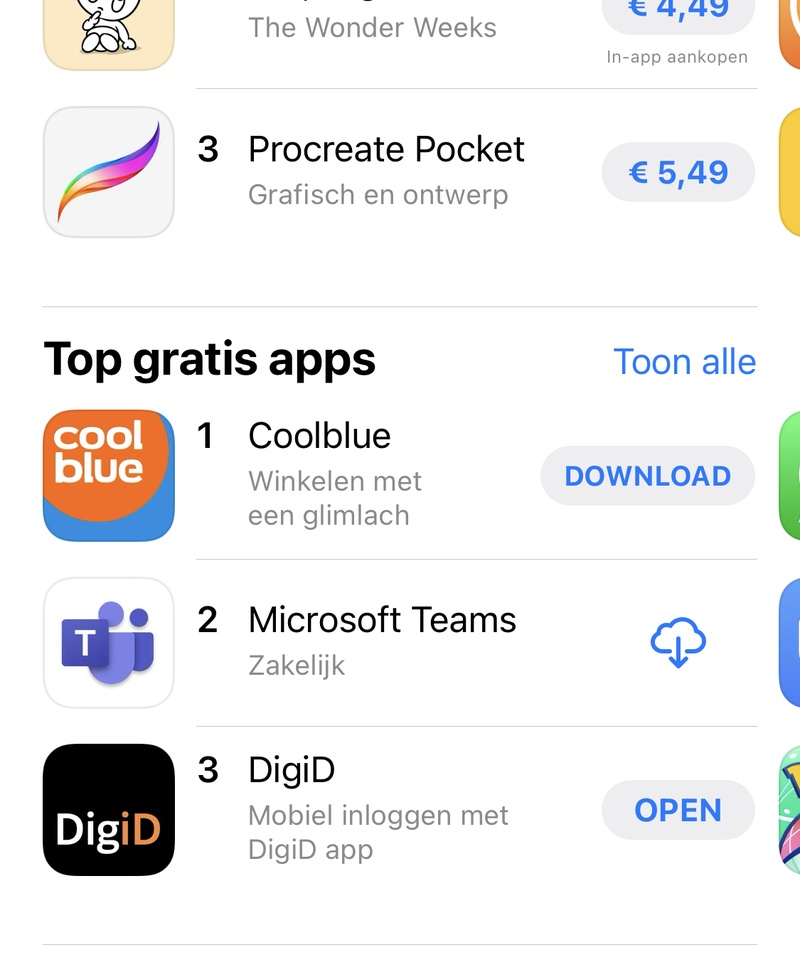Buy The Wonder Weeks app for € 4,49
This screenshot has height=972, width=800.
[677, 12]
